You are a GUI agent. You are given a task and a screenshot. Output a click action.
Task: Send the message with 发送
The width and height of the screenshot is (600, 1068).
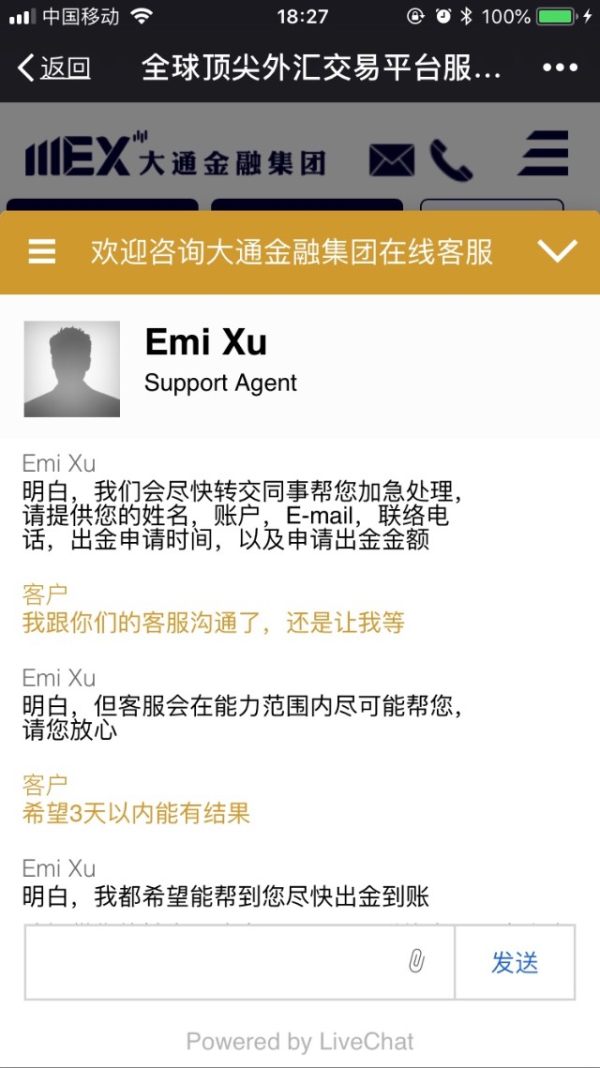click(515, 962)
